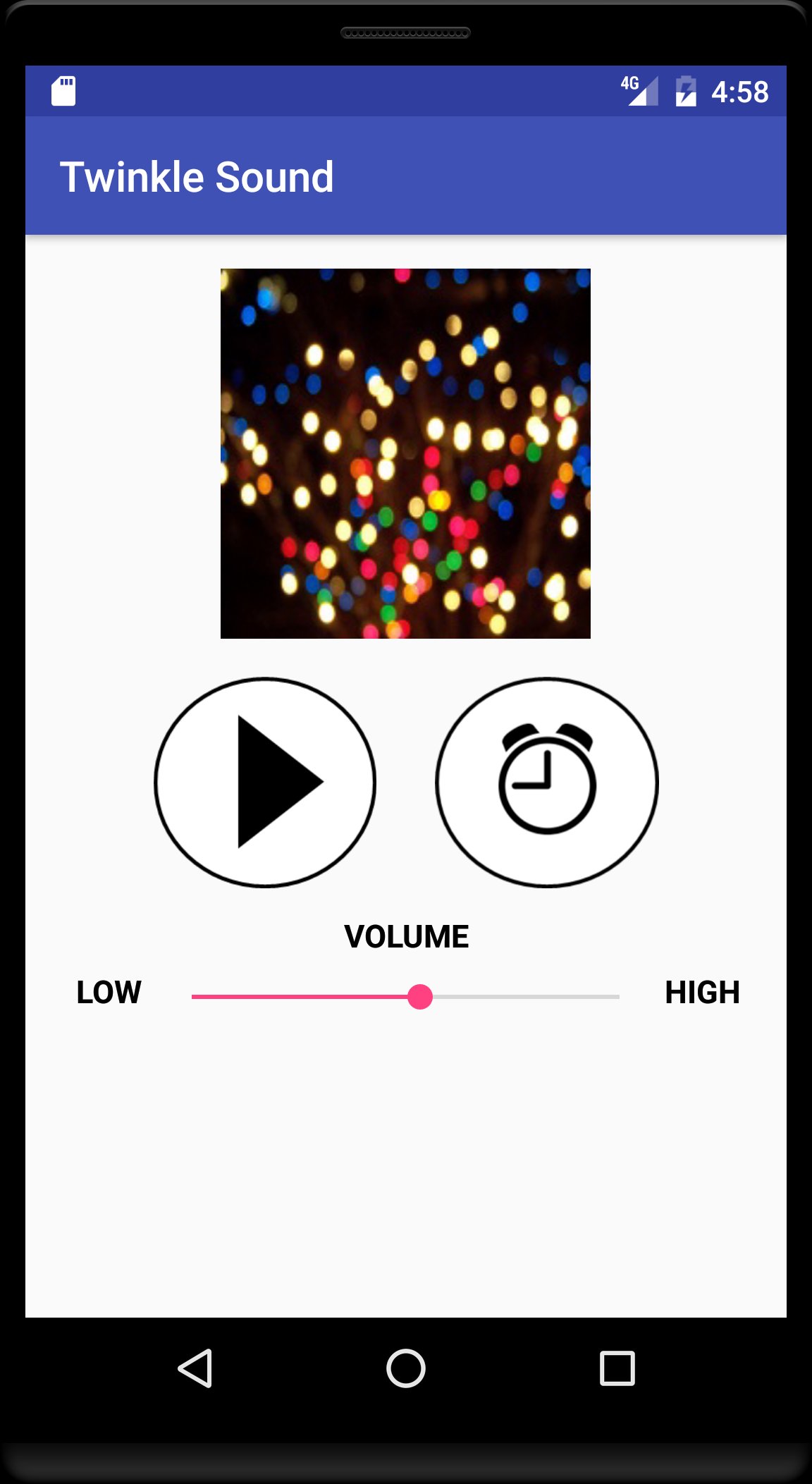Tap the 4G signal indicator
This screenshot has height=1484, width=812.
(x=640, y=90)
